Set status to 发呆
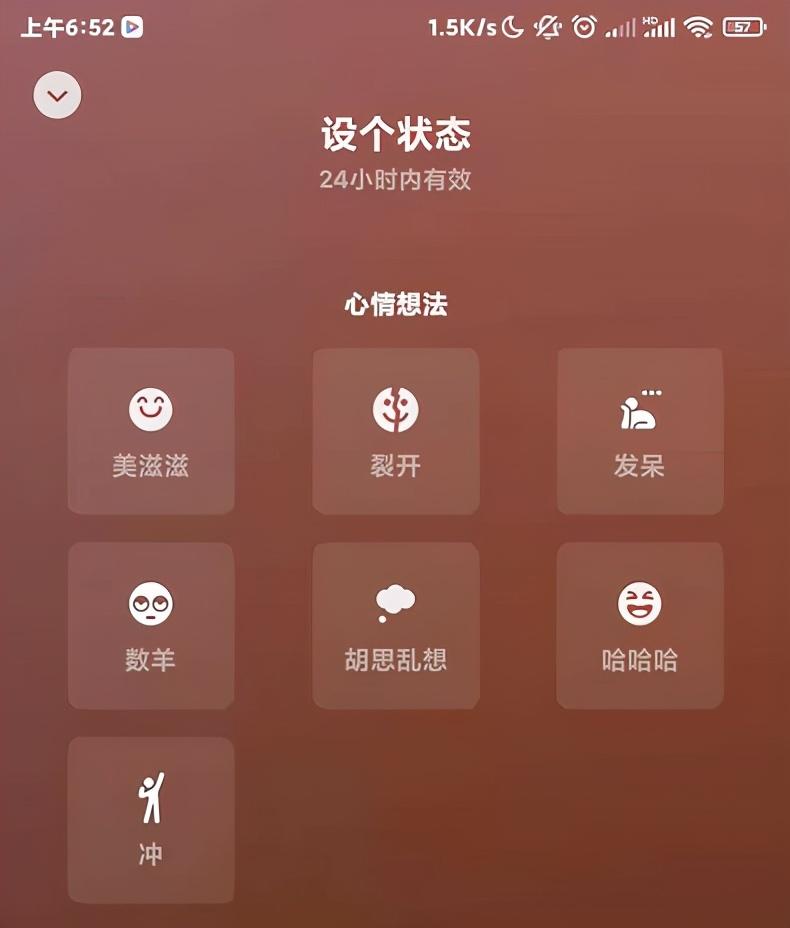The image size is (790, 928). 639,431
